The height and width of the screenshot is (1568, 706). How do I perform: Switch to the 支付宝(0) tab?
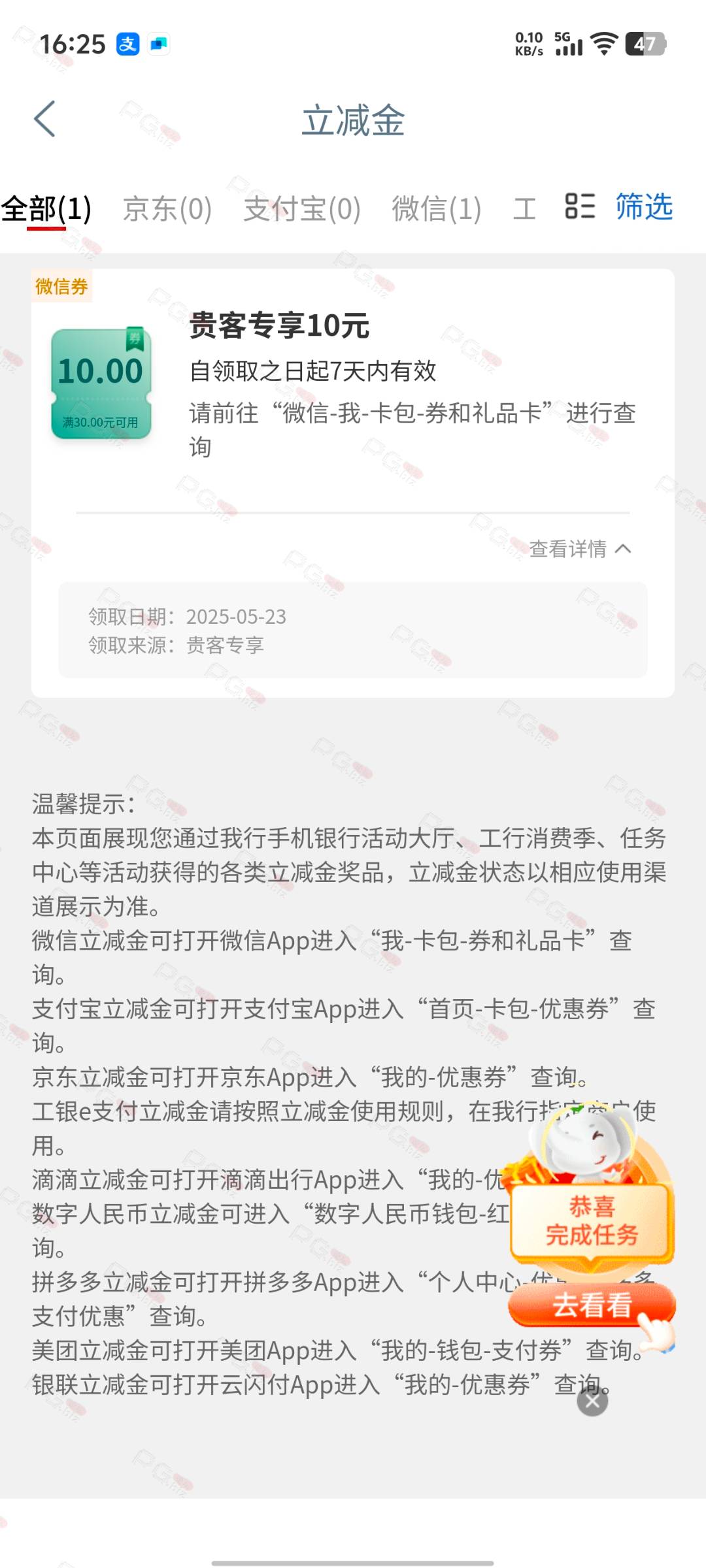pyautogui.click(x=302, y=209)
